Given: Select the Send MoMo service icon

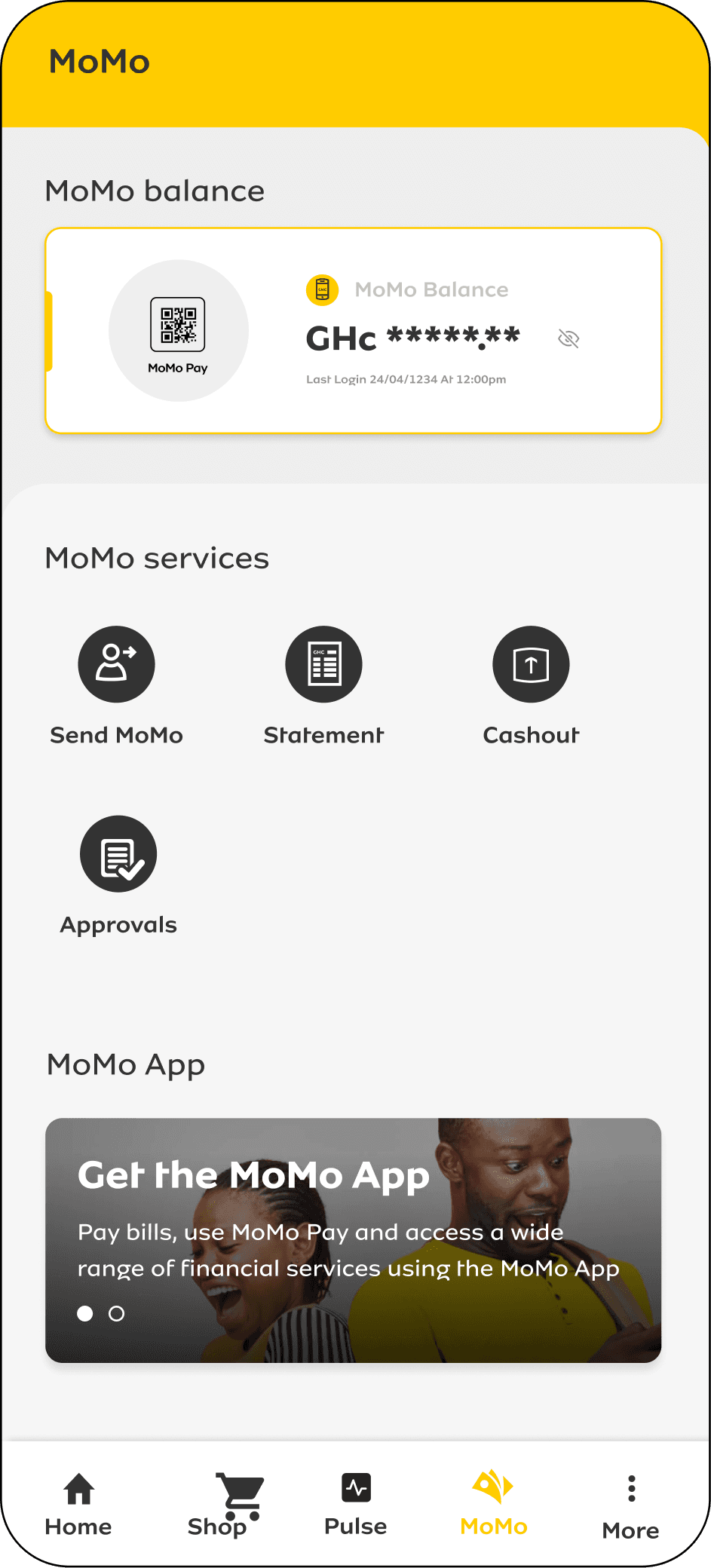Looking at the screenshot, I should click(116, 664).
